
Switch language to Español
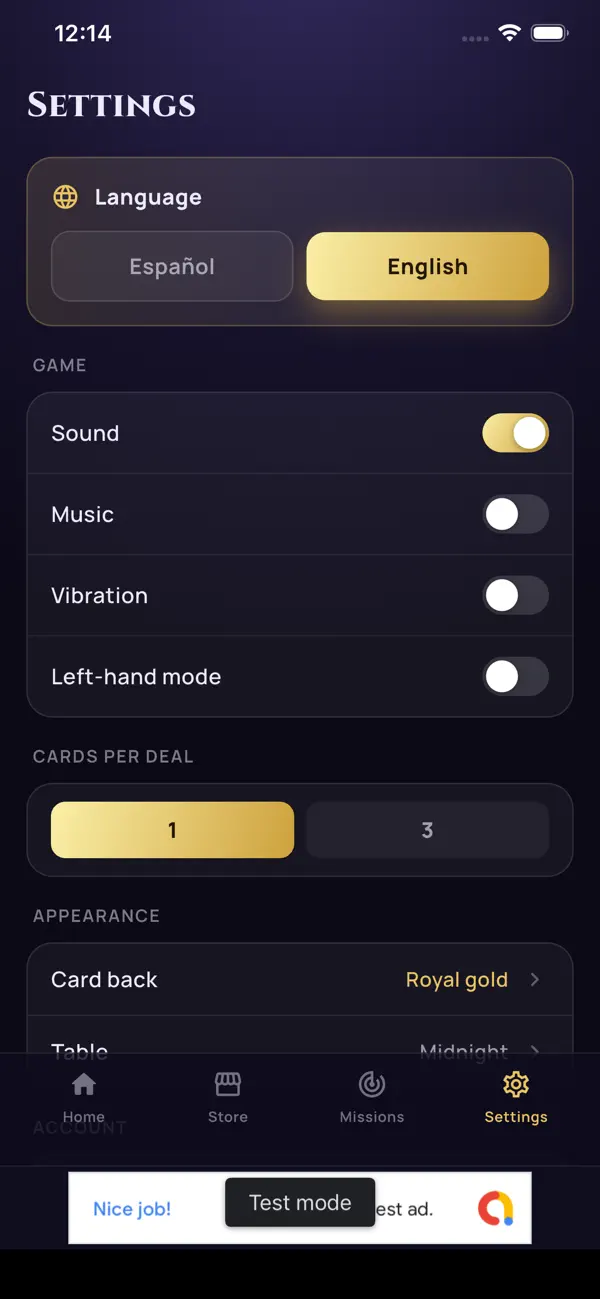pos(172,267)
